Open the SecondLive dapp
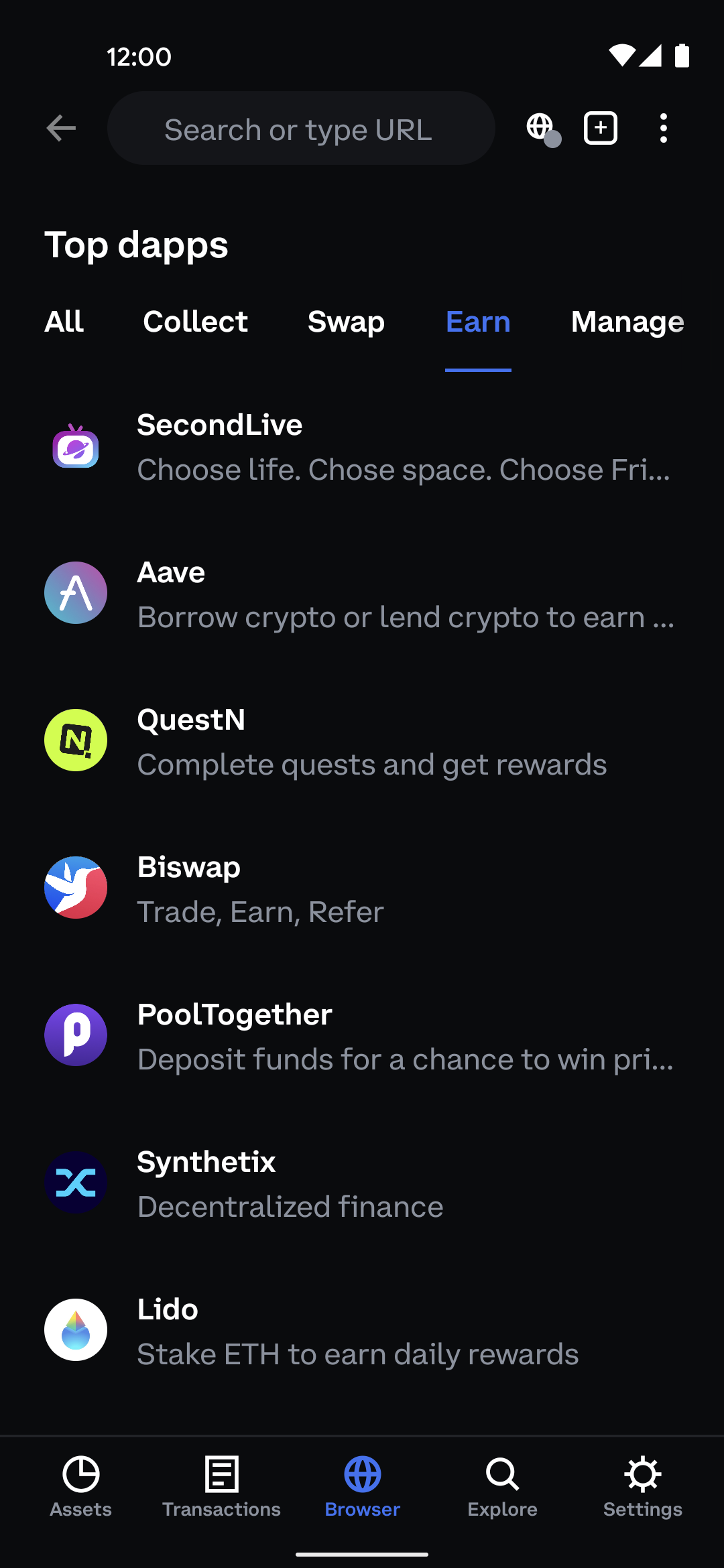Image resolution: width=724 pixels, height=1568 pixels. click(x=362, y=446)
